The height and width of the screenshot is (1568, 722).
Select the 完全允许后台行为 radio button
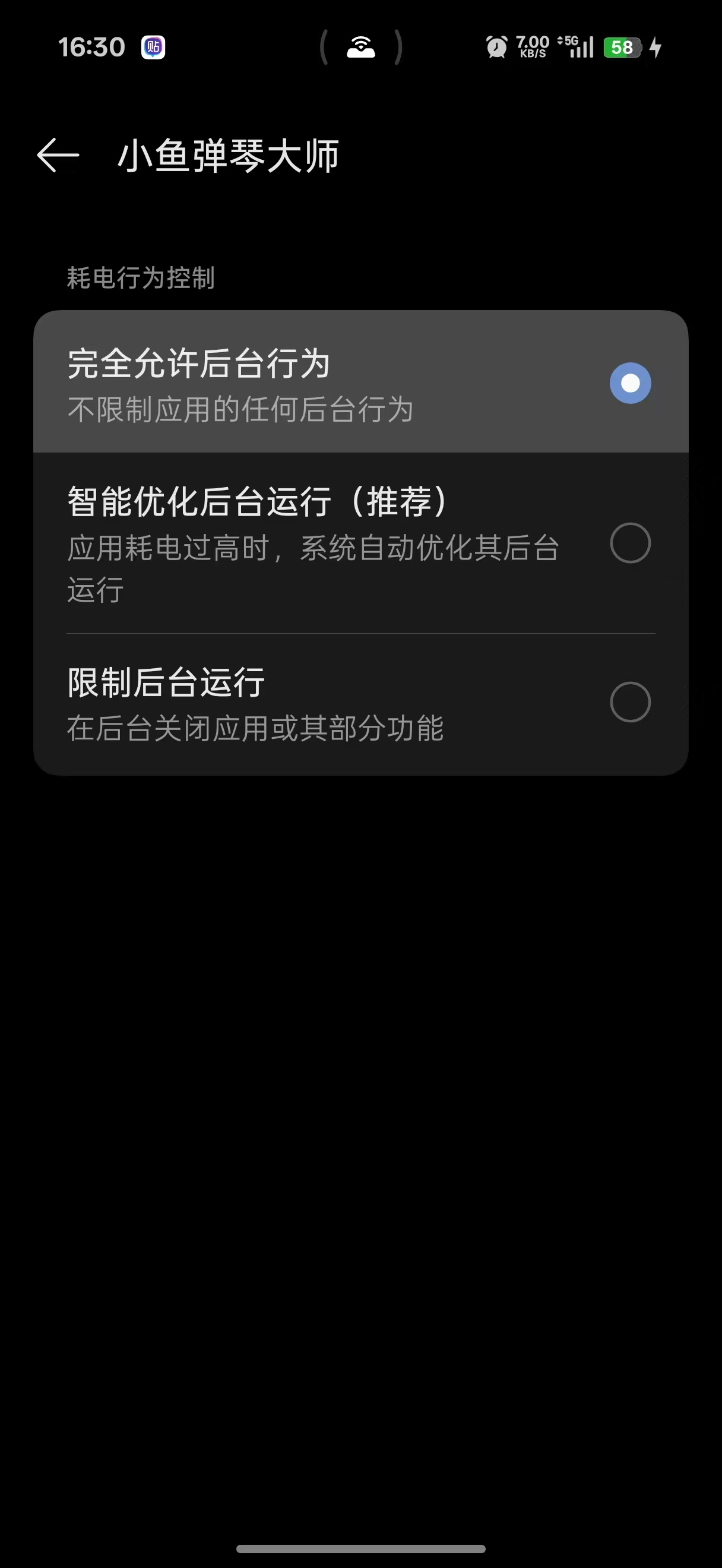click(x=630, y=382)
